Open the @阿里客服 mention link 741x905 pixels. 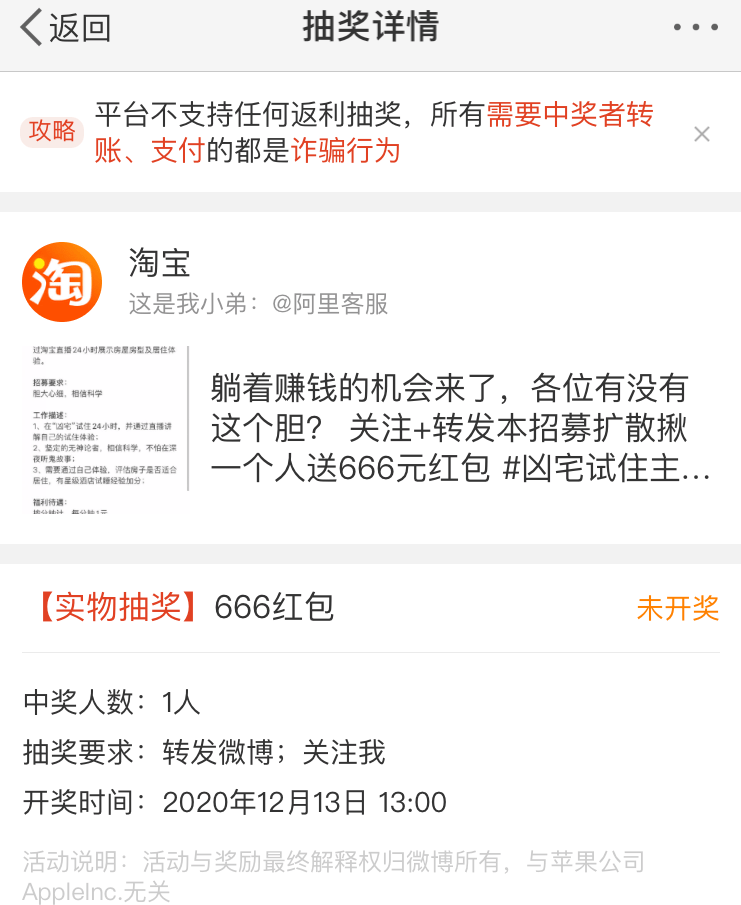click(330, 304)
